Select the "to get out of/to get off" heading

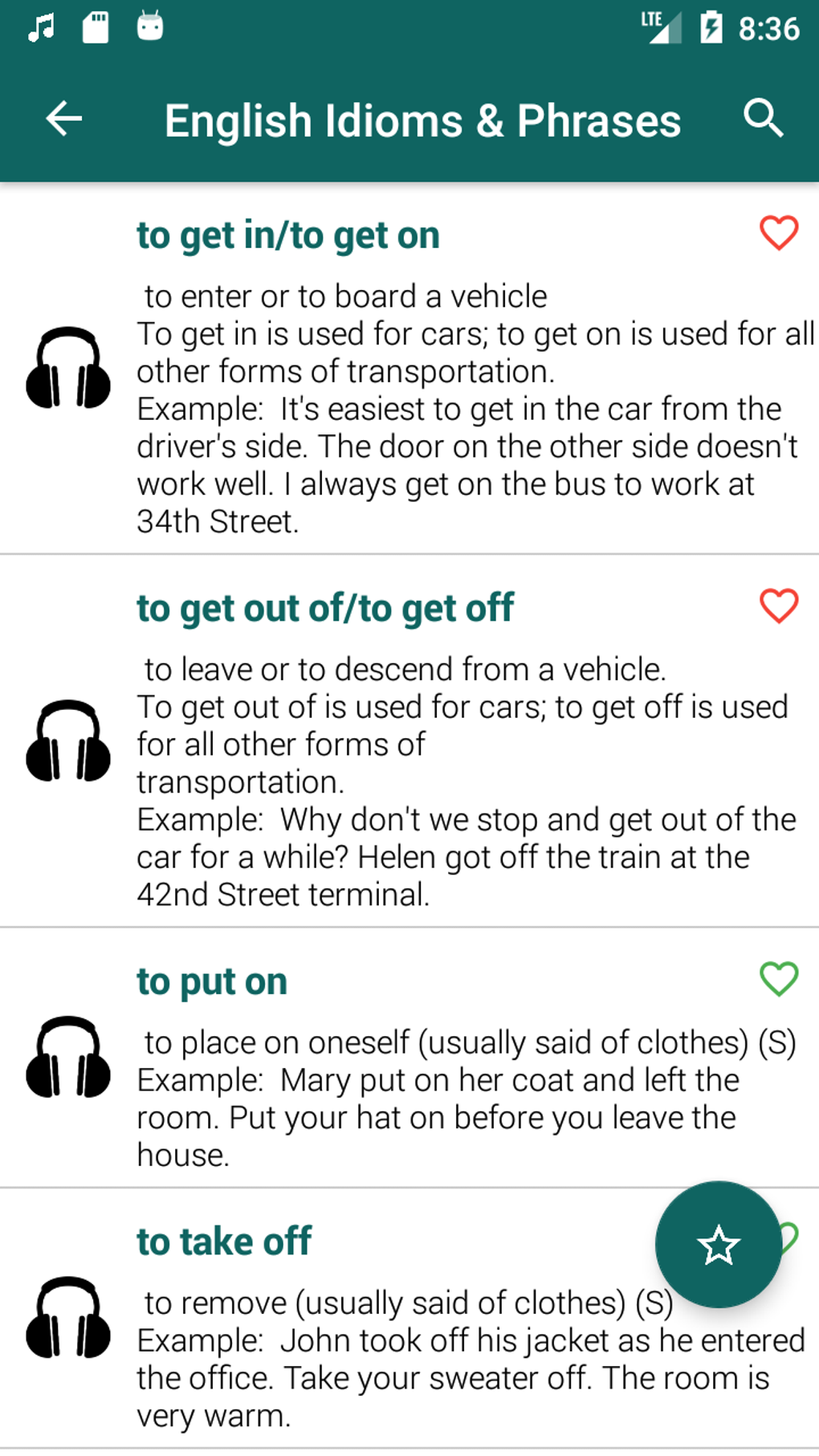(x=326, y=607)
